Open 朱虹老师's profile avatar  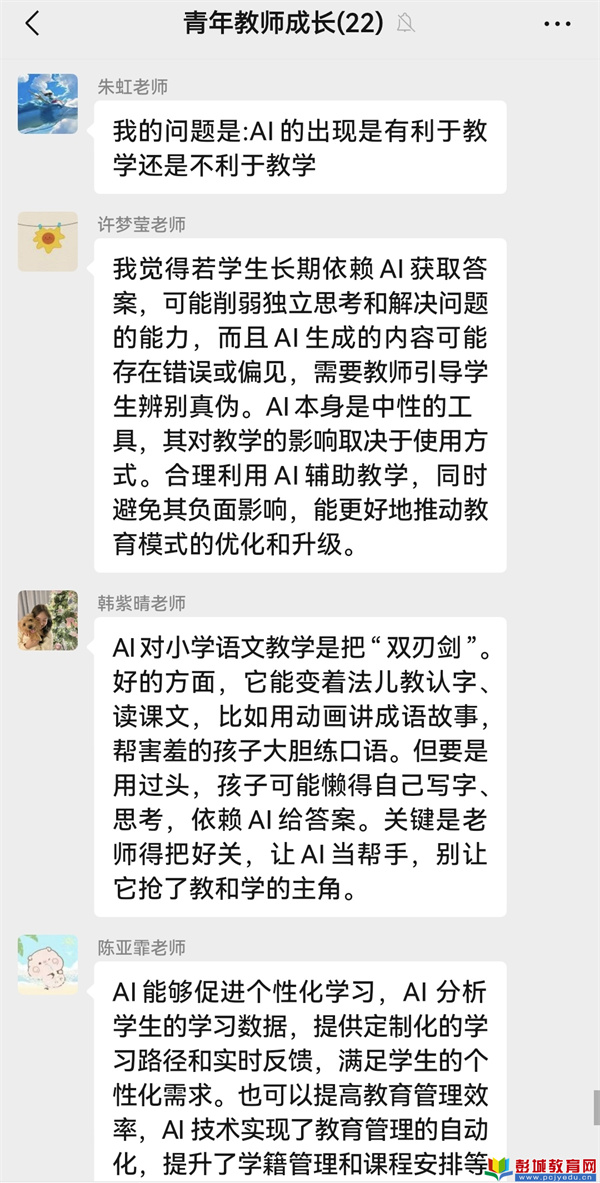[x=47, y=104]
